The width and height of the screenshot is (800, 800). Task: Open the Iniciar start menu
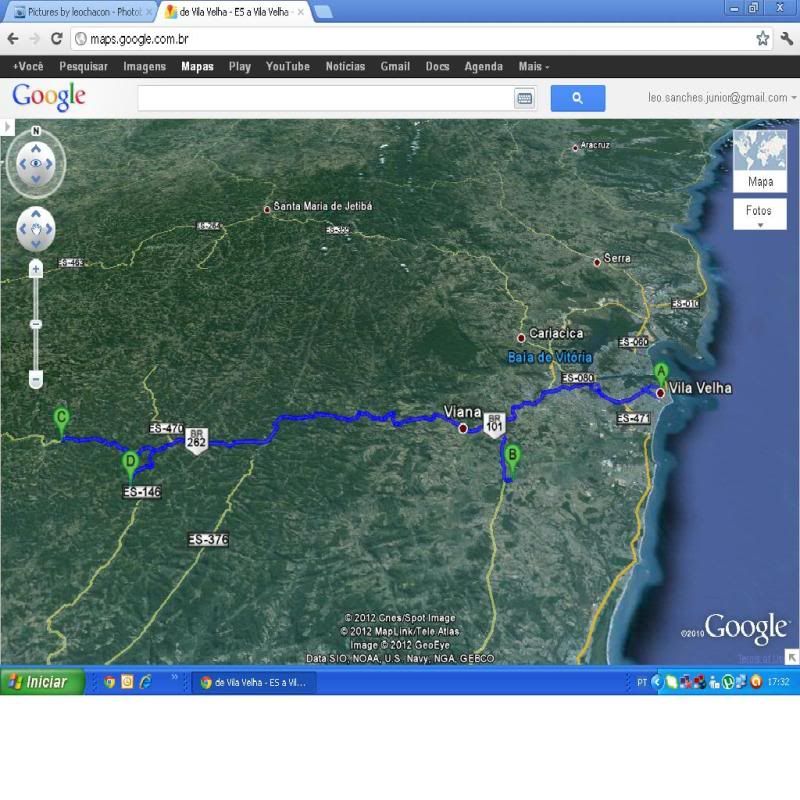(37, 682)
